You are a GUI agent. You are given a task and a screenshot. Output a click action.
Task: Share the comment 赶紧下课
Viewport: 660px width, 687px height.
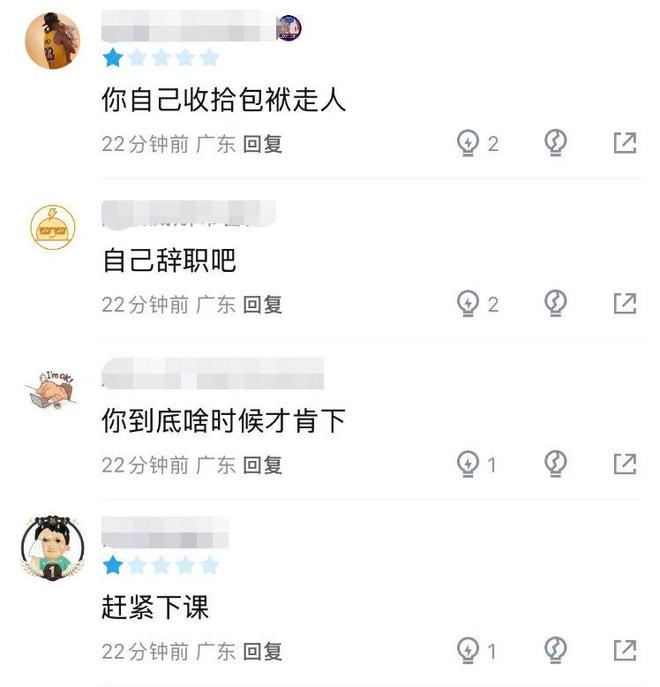624,650
